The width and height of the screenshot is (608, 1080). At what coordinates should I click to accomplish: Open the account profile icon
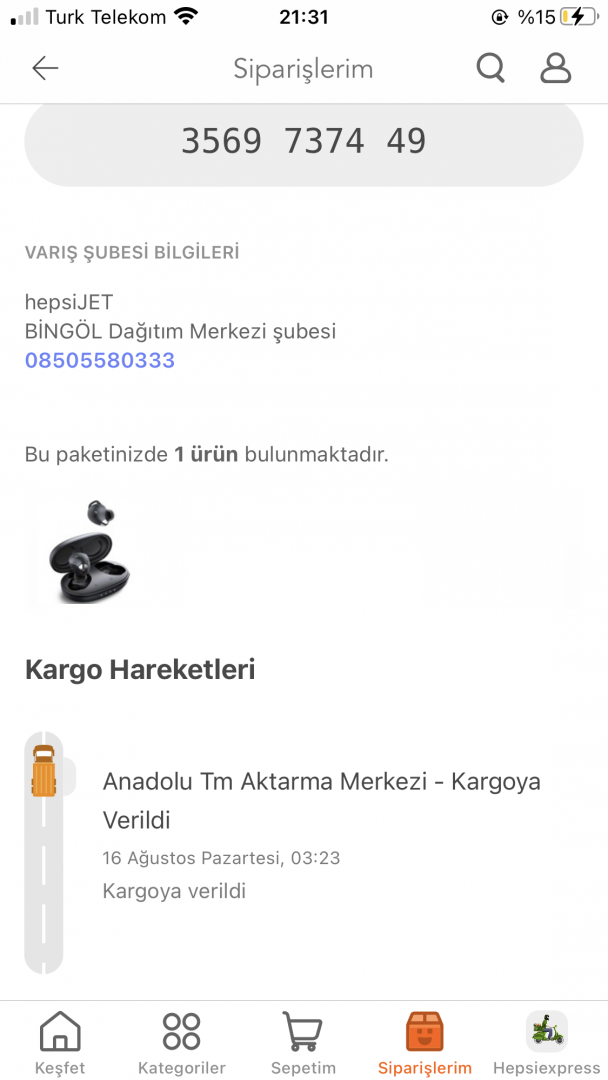[x=555, y=68]
